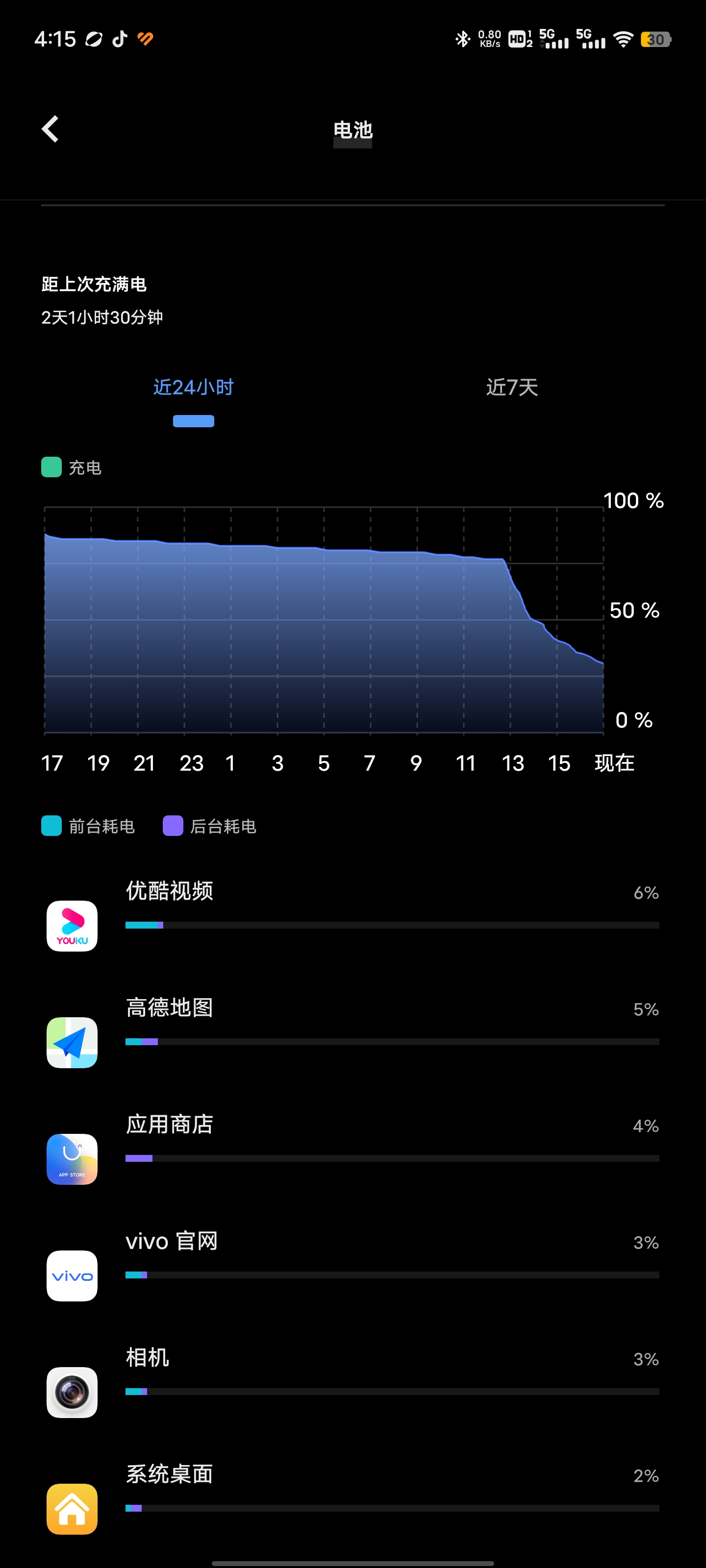The width and height of the screenshot is (706, 1568).
Task: Go back from the 电池 page
Action: [50, 129]
